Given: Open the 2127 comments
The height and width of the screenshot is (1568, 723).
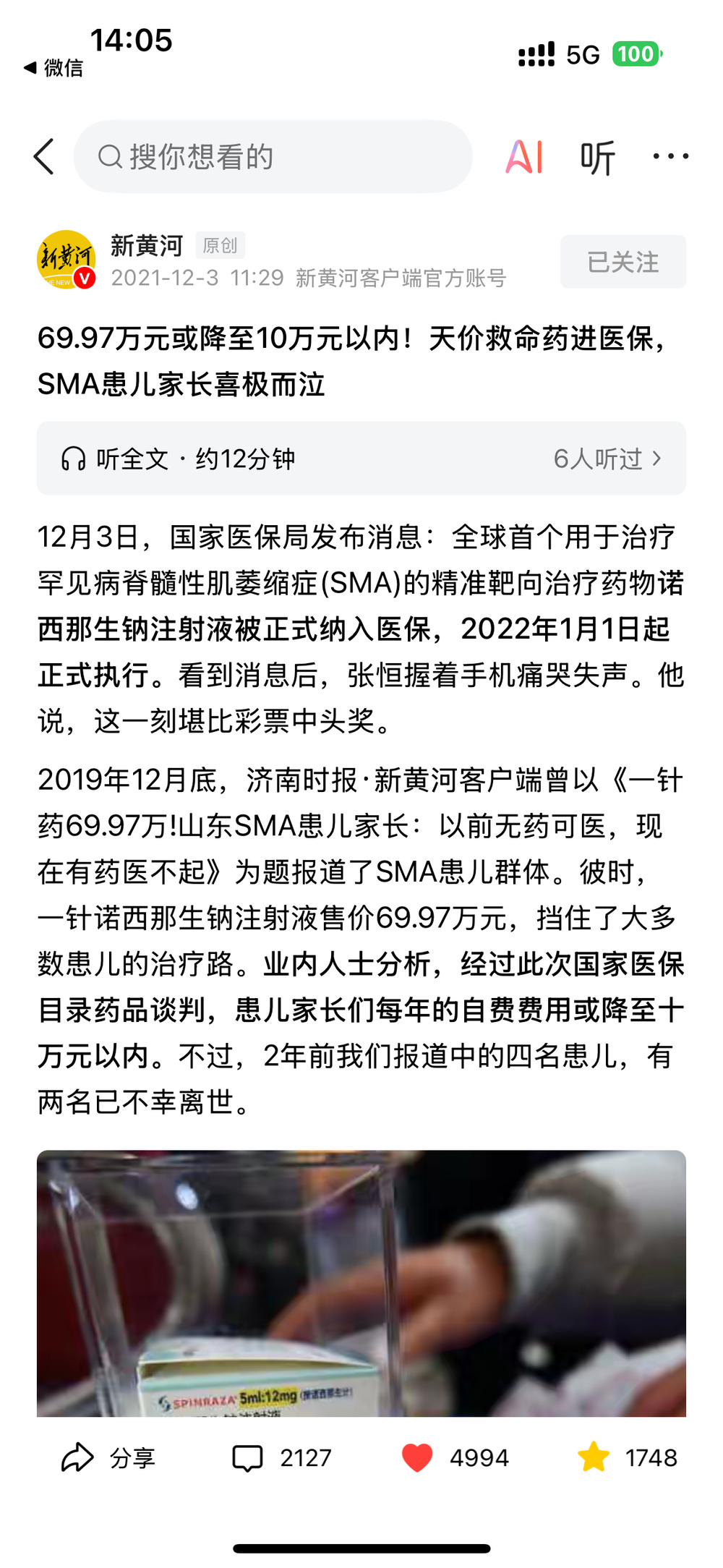Looking at the screenshot, I should [x=281, y=1458].
